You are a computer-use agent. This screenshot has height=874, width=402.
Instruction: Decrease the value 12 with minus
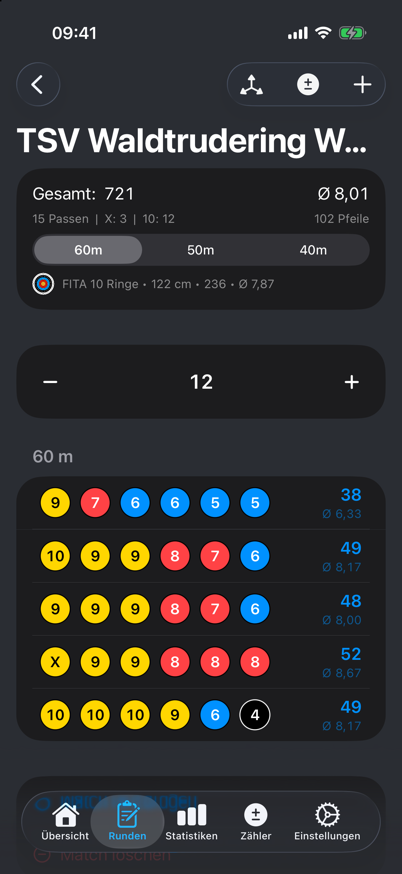[50, 382]
